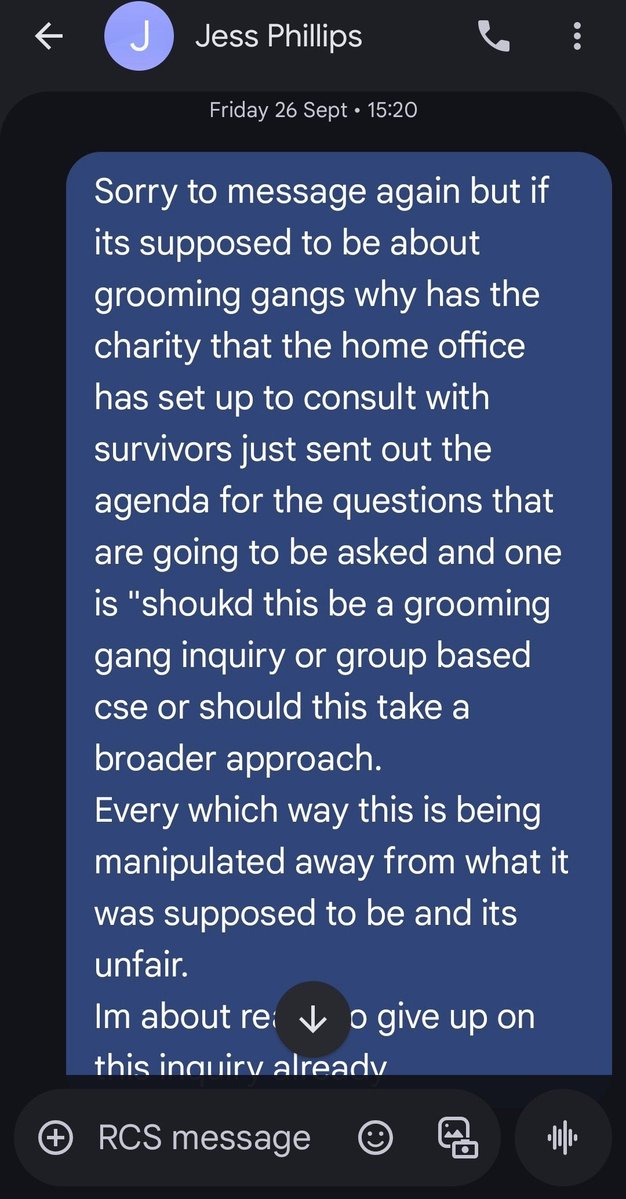
Task: Start a phone call with Jess Phillips
Action: (x=494, y=38)
